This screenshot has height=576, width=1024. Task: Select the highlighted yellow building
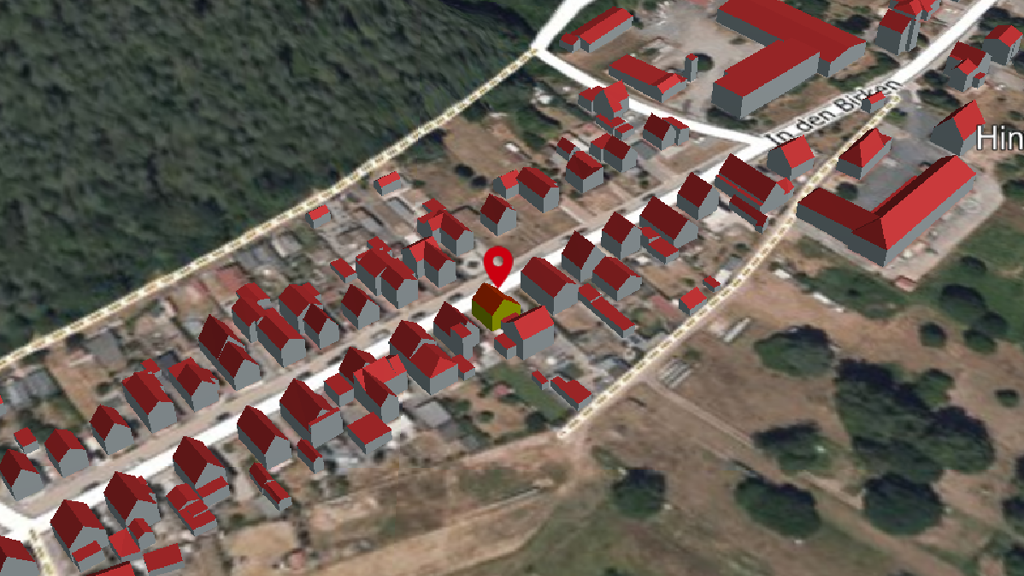coord(495,306)
